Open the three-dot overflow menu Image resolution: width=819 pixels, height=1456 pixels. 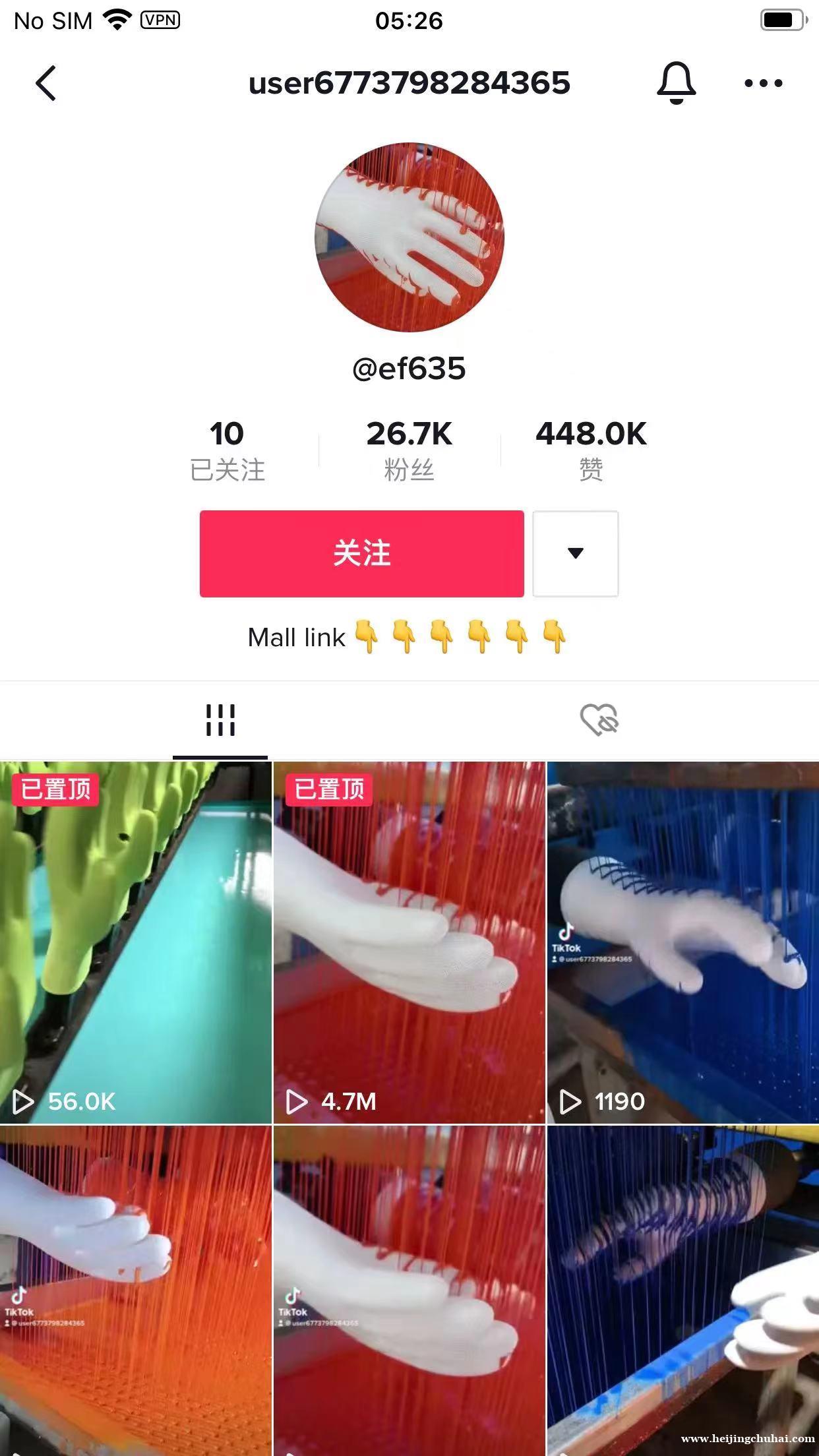click(x=763, y=83)
